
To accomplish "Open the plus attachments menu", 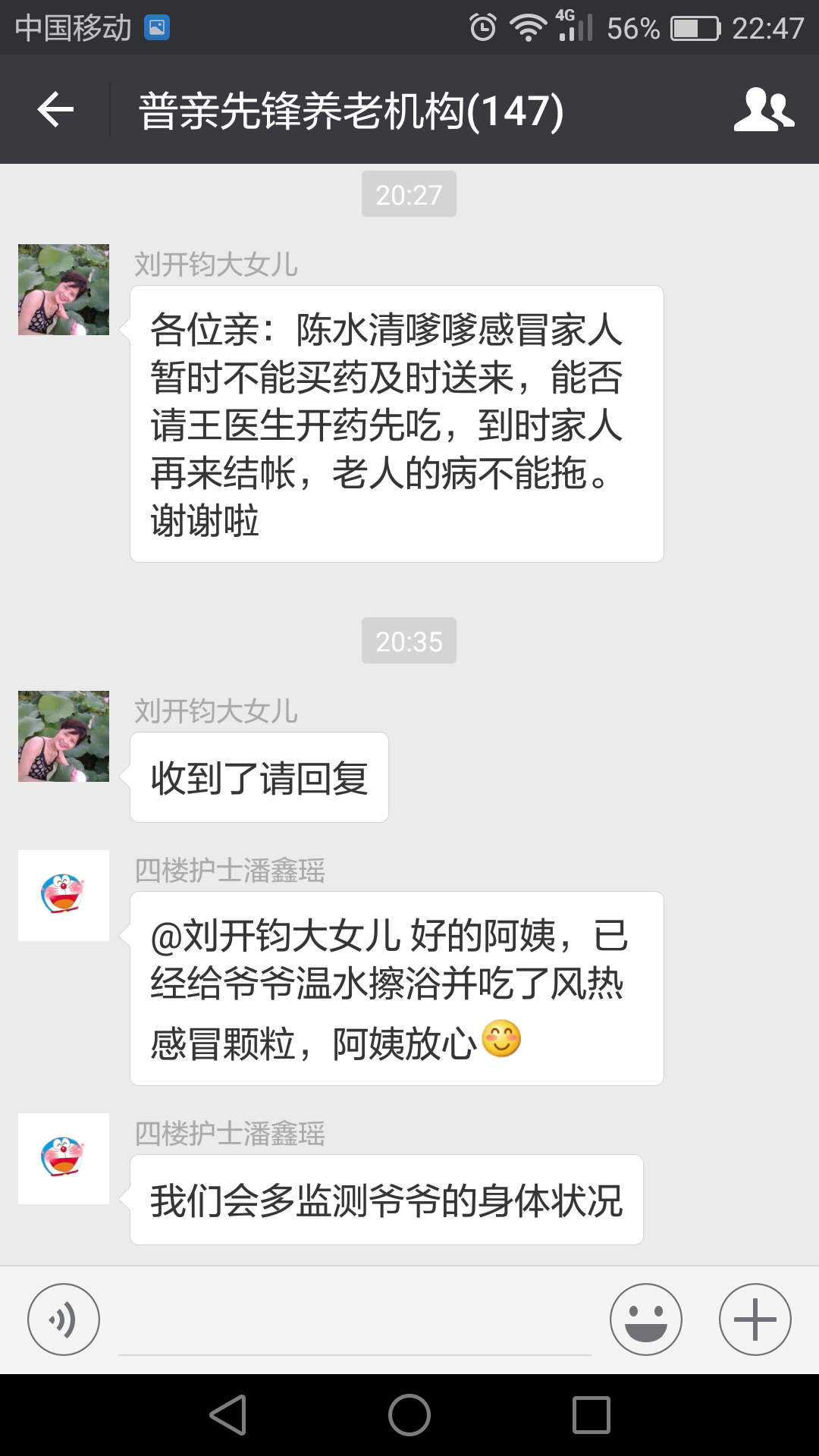I will click(755, 1319).
